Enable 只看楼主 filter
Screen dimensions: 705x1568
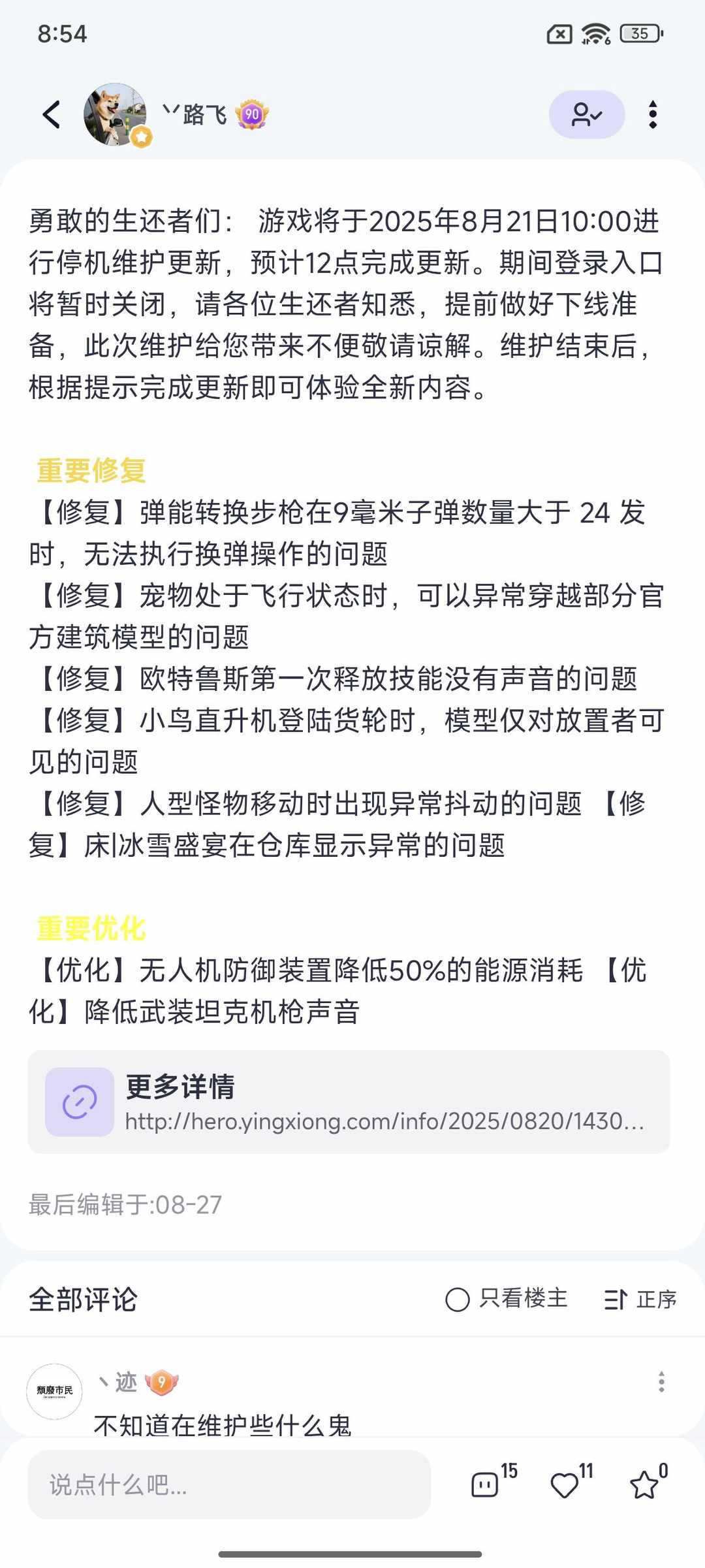[x=507, y=1299]
